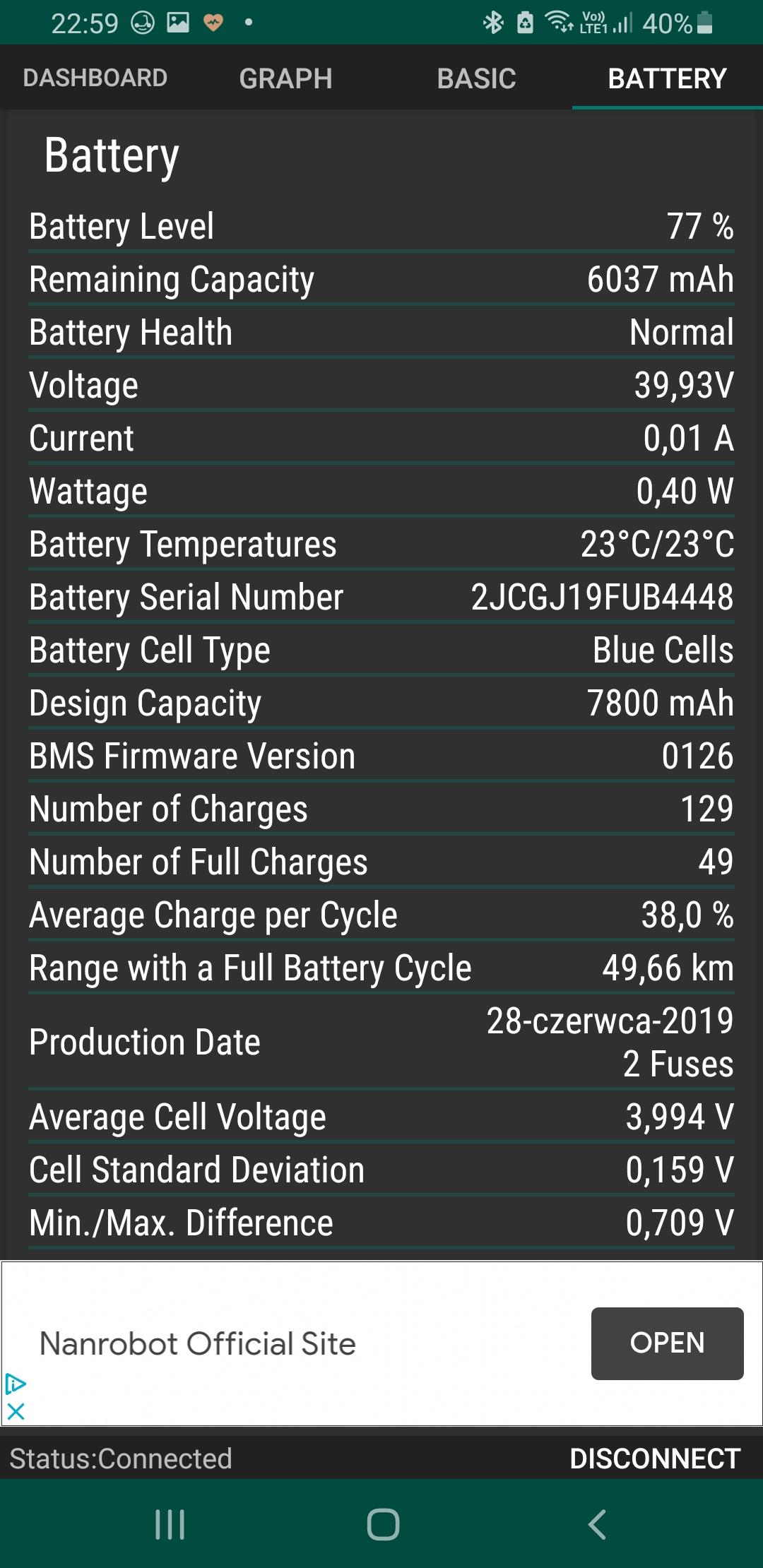Disconnect from the scooter

click(x=655, y=1459)
